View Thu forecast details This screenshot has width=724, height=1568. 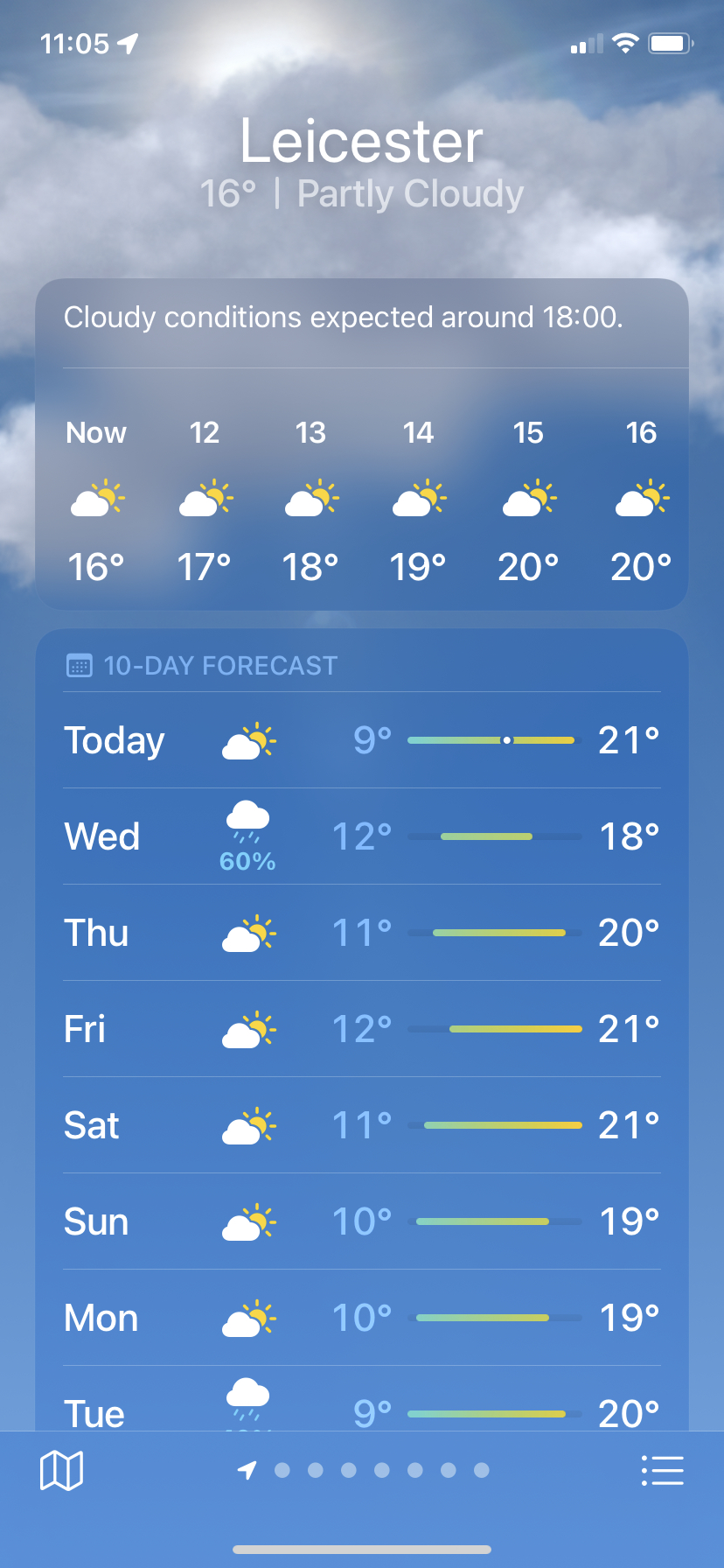362,933
